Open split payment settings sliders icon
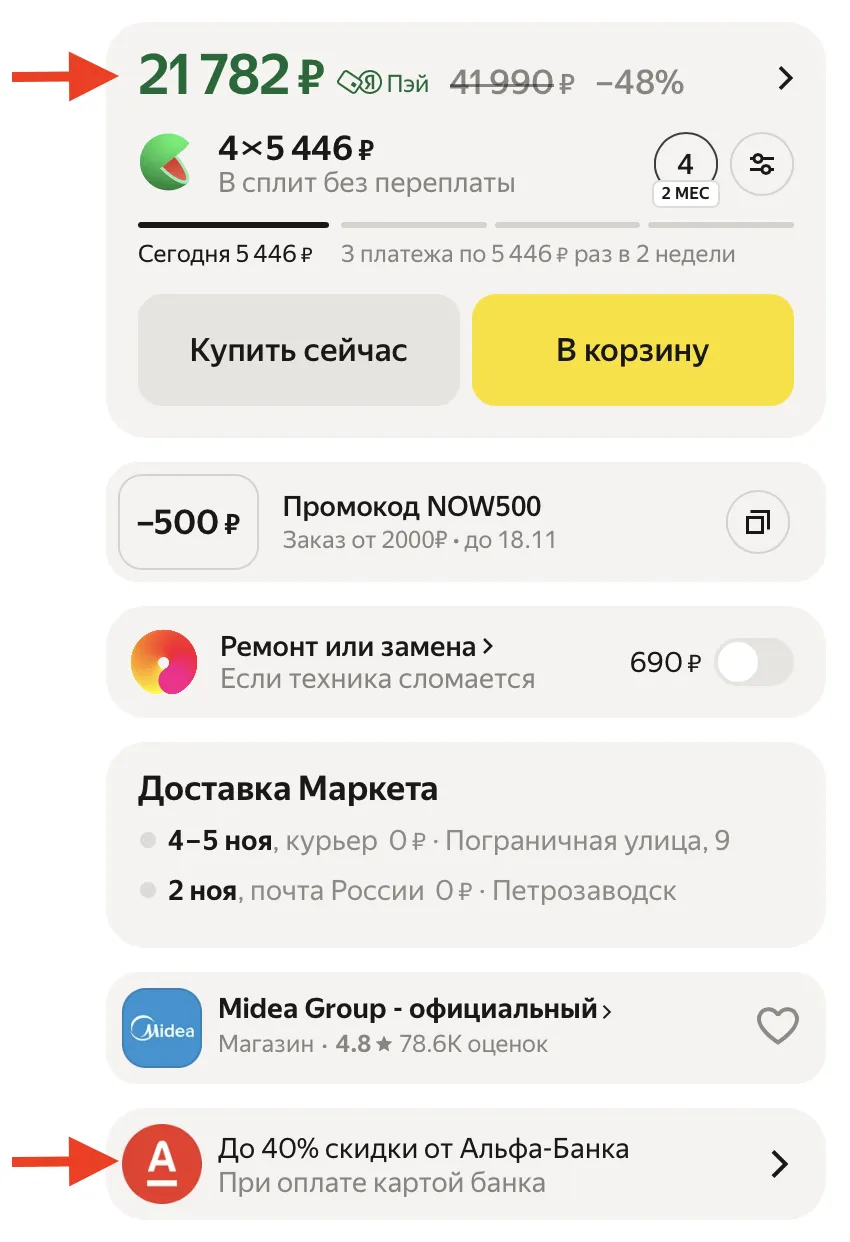Viewport: 850px width, 1242px height. 762,164
